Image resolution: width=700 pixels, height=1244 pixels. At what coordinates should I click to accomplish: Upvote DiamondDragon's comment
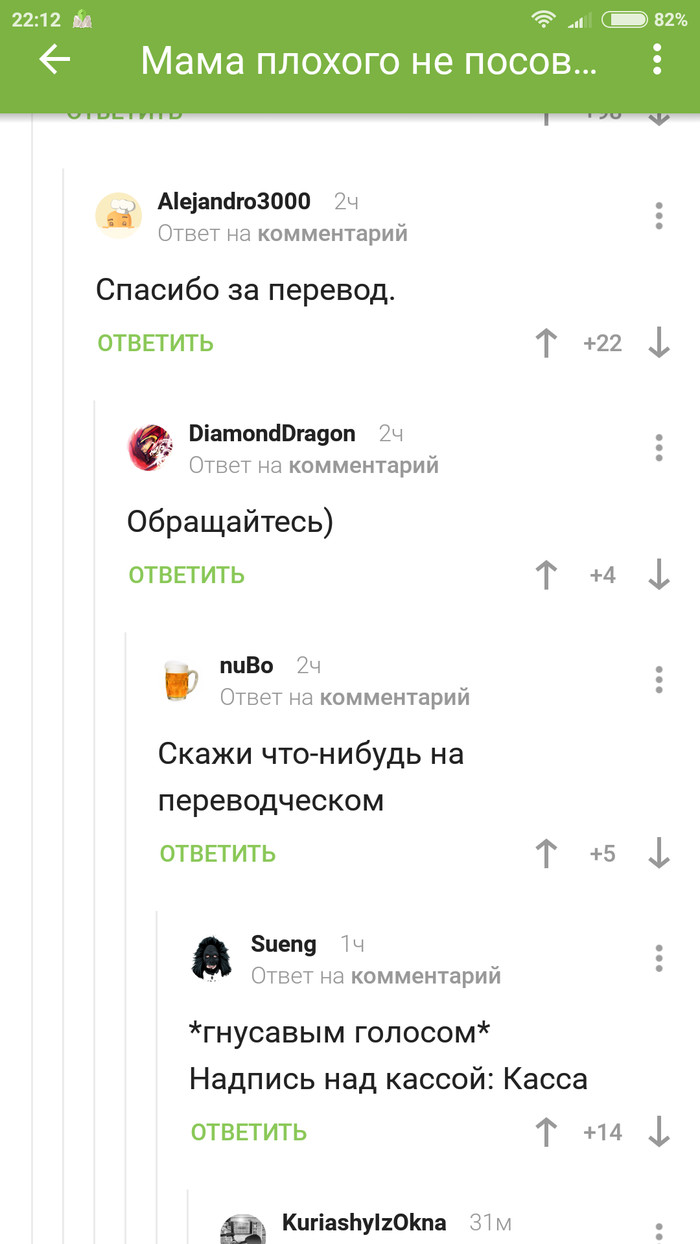coord(546,575)
